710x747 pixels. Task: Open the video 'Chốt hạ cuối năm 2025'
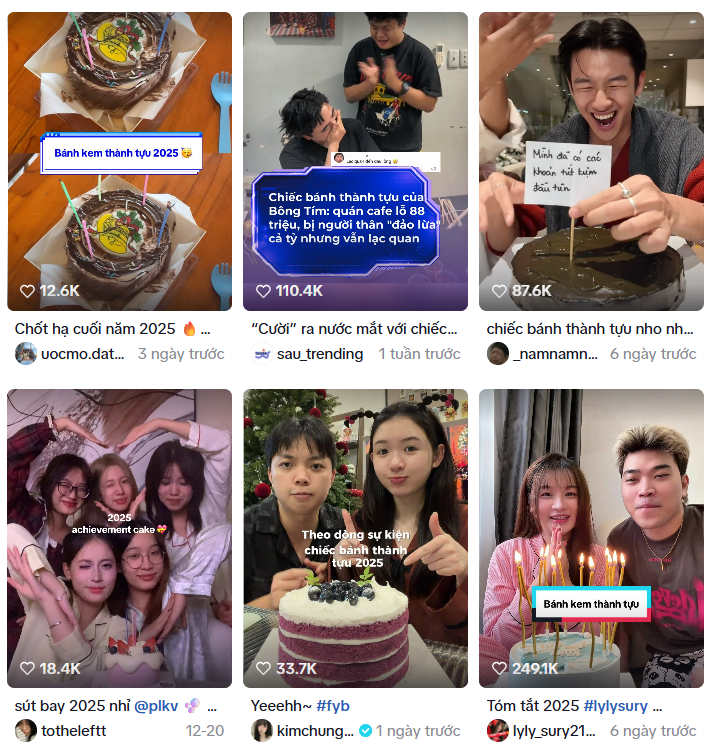(x=119, y=160)
